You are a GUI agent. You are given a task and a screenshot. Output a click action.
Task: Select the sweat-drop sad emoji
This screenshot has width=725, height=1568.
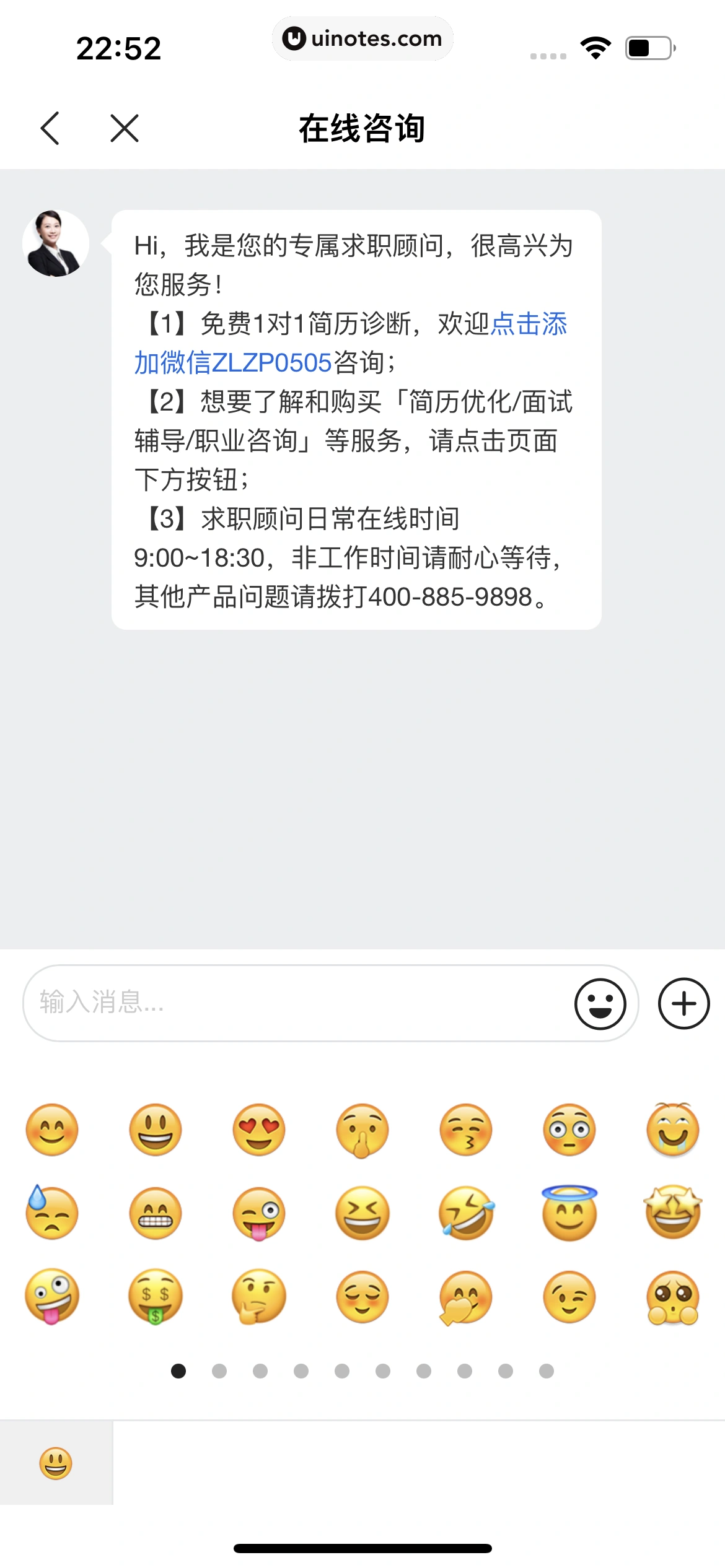pyautogui.click(x=52, y=1213)
